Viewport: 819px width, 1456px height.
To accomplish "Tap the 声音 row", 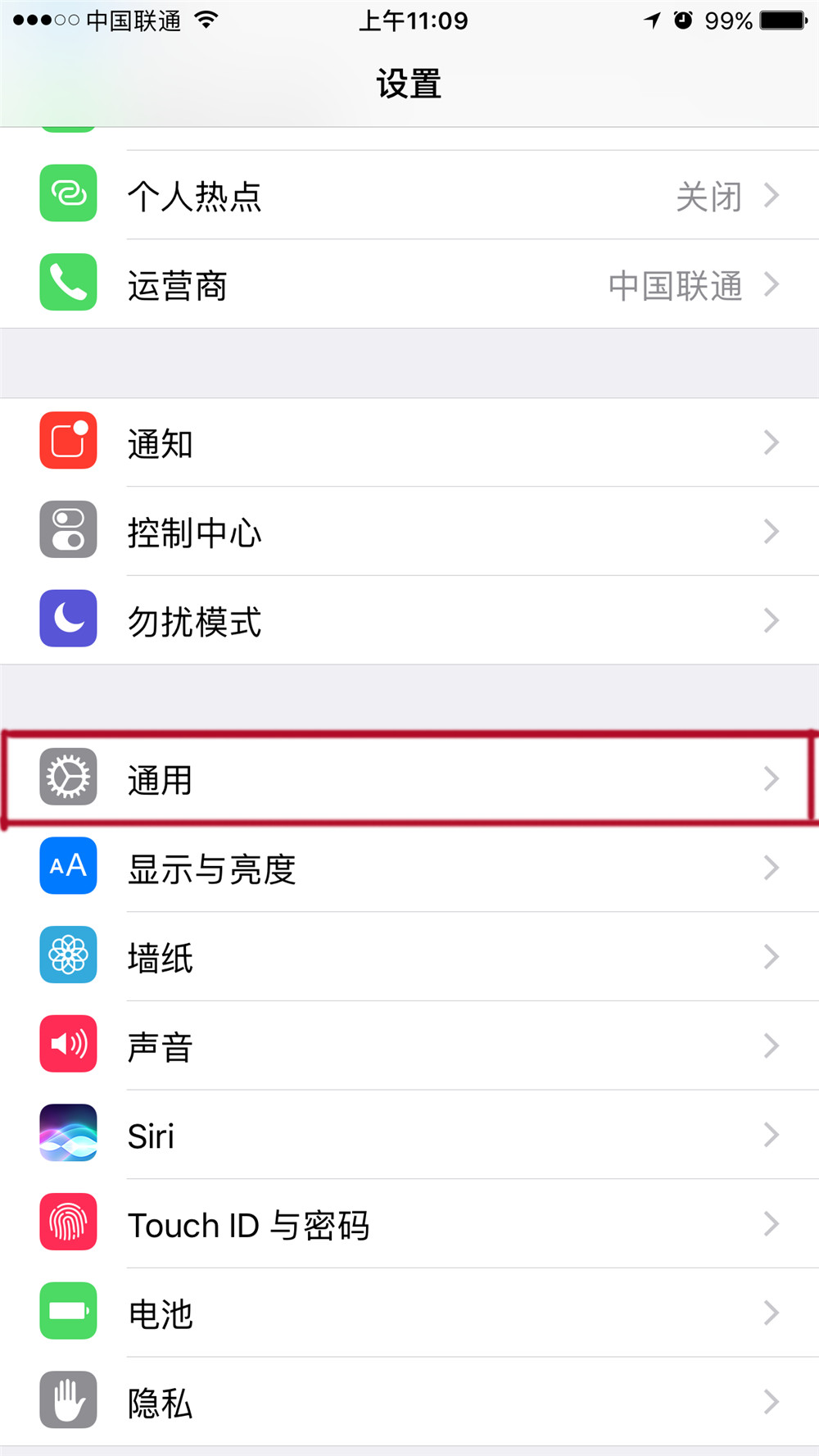I will (409, 1046).
